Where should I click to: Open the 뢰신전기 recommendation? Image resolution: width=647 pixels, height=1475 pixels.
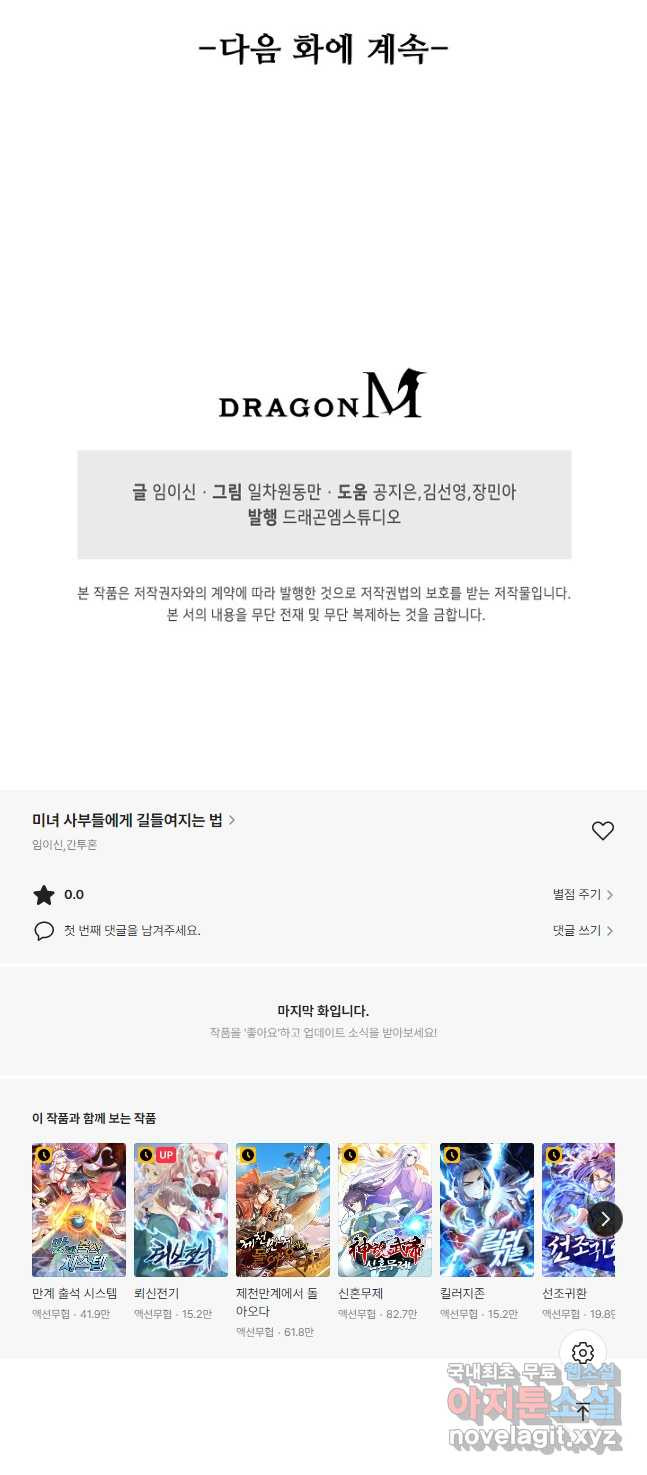click(x=181, y=1210)
